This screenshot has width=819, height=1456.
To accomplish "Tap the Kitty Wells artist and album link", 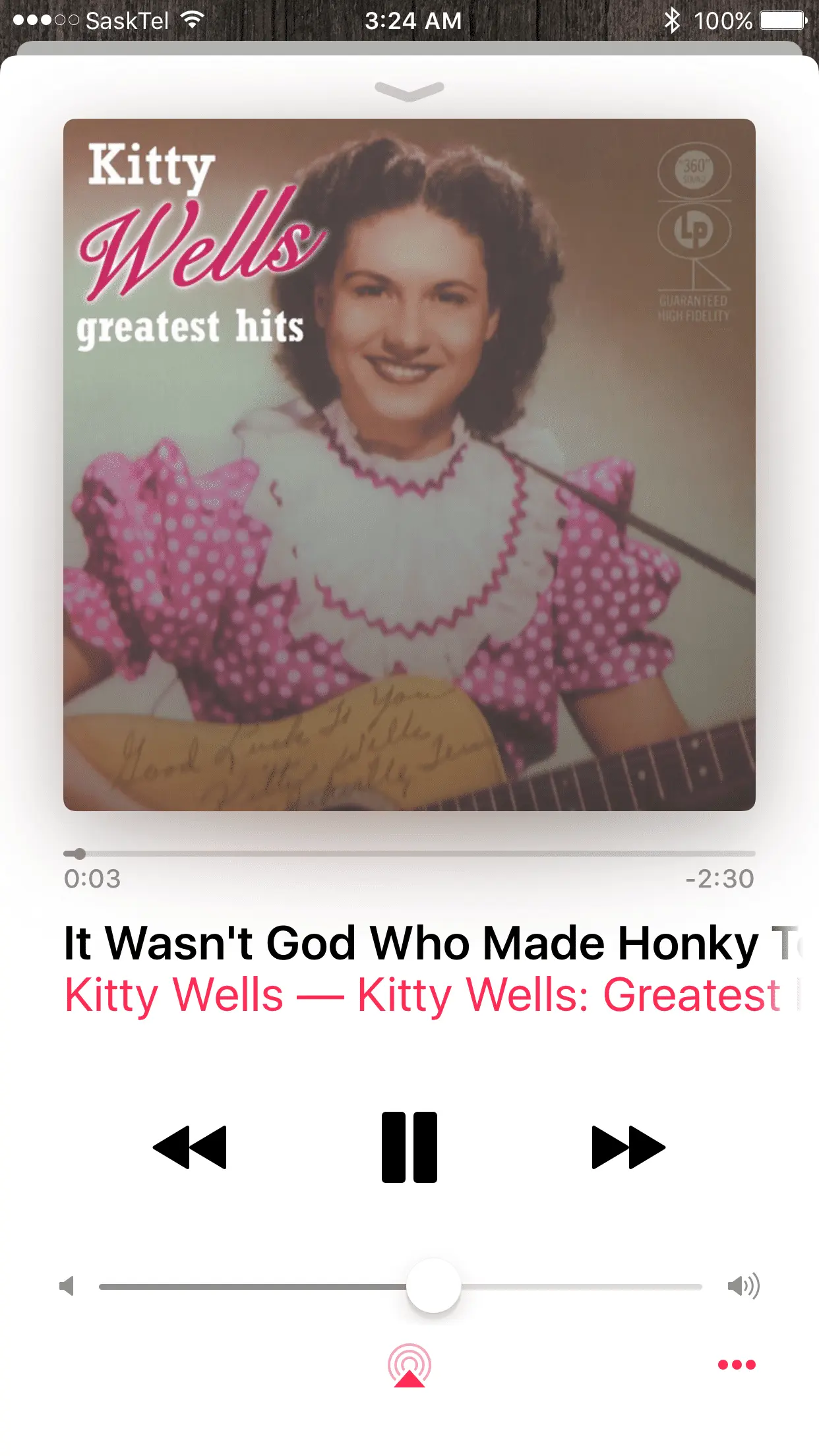I will pyautogui.click(x=422, y=994).
